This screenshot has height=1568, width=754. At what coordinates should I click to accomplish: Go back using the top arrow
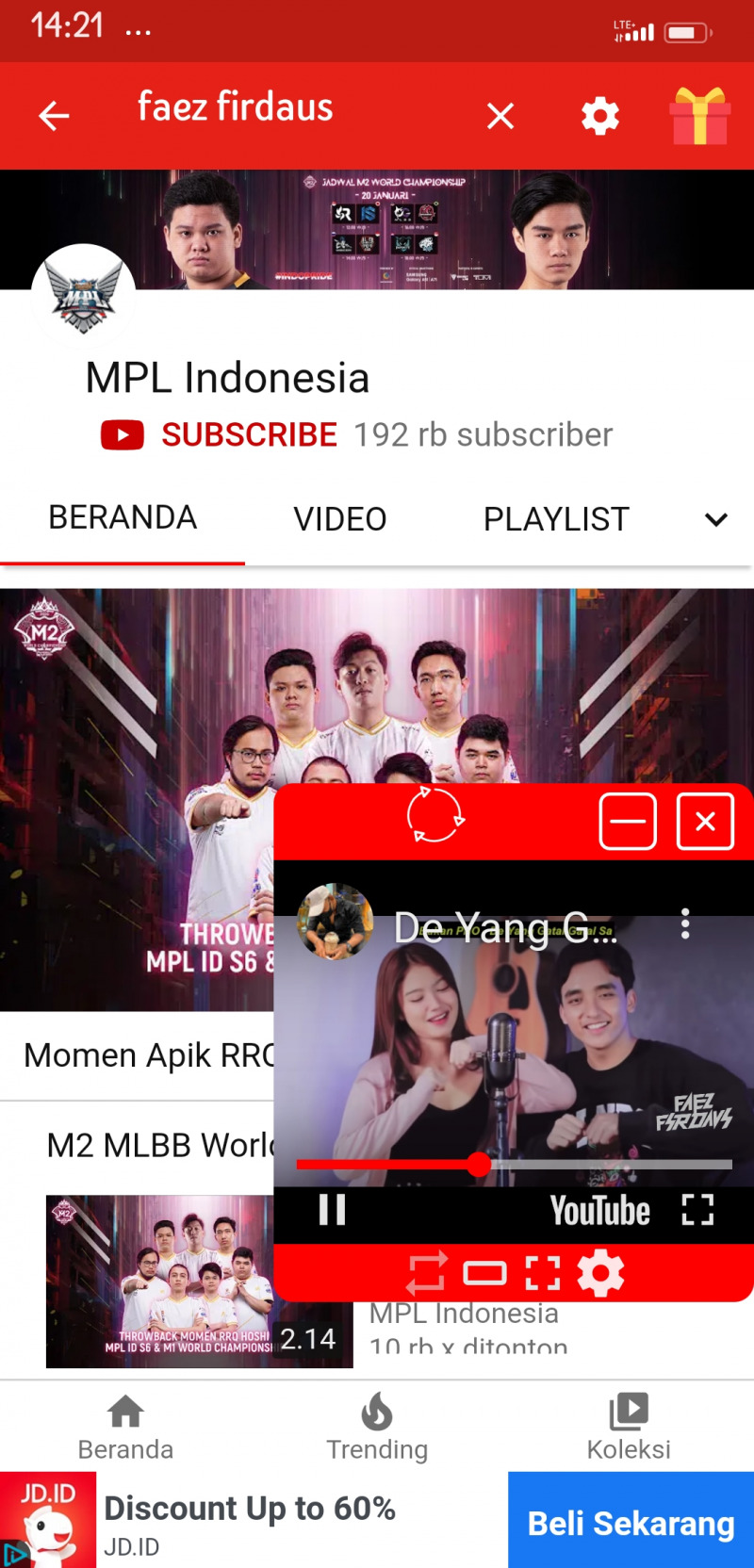click(54, 116)
